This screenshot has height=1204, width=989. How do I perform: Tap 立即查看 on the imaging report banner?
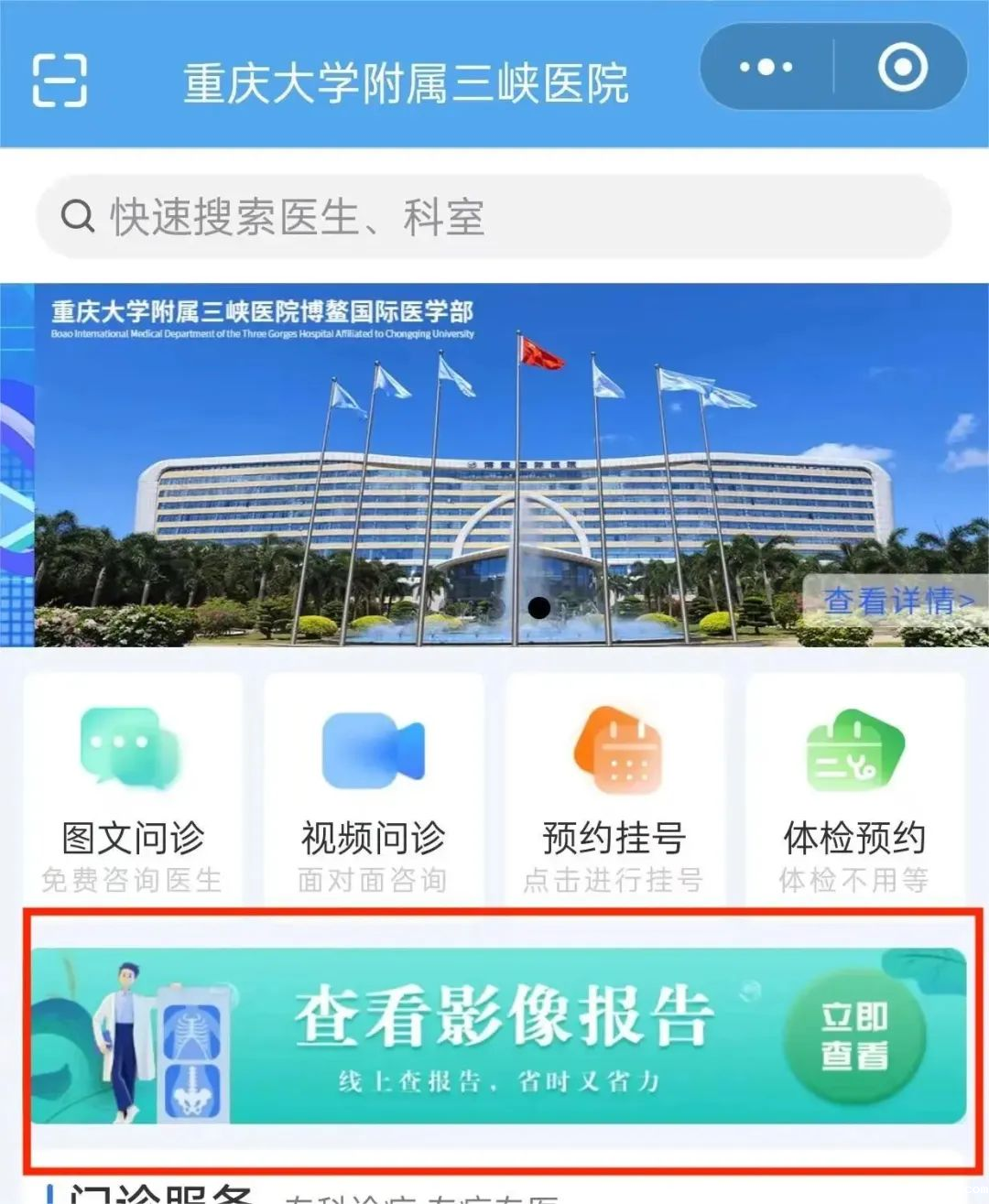[x=853, y=1036]
